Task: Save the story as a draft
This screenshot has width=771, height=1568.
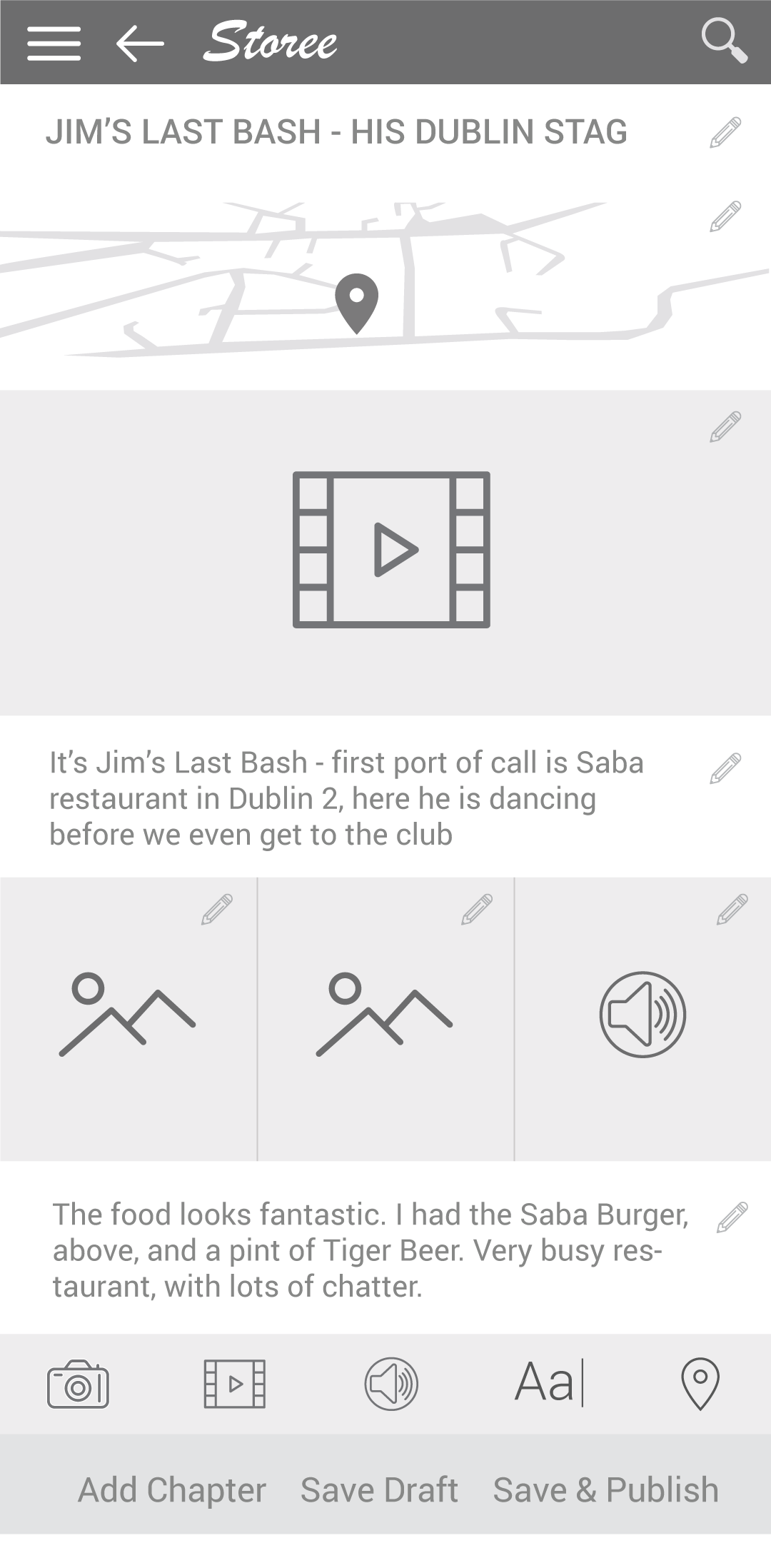Action: tap(379, 1490)
